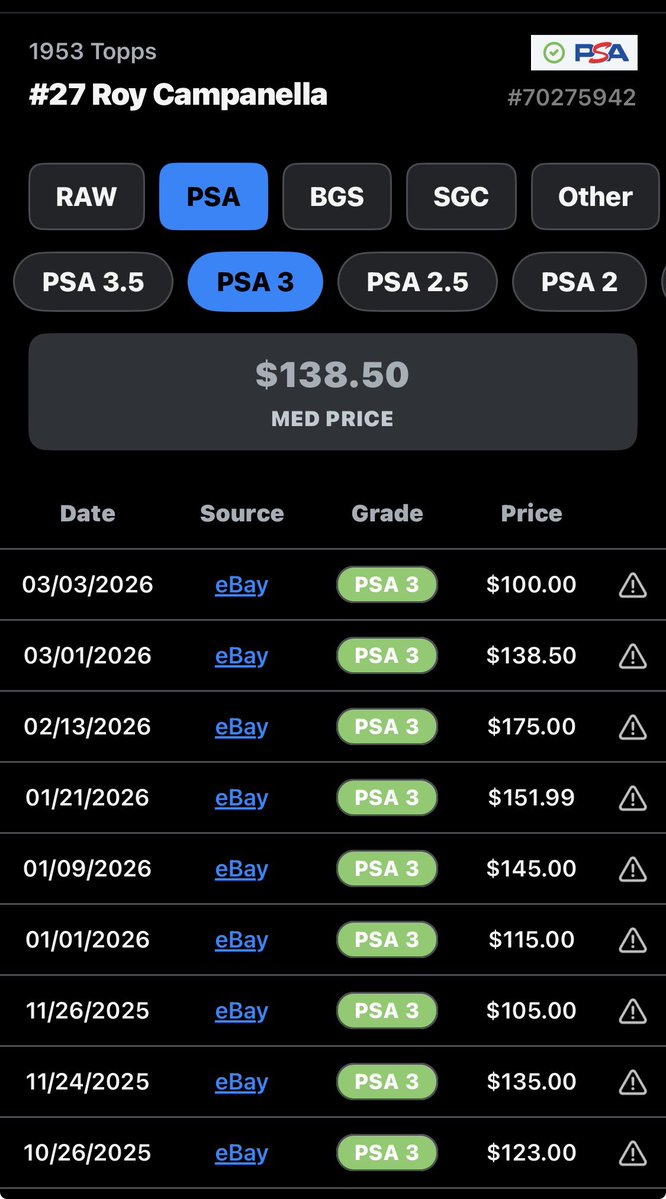This screenshot has width=666, height=1199.
Task: Tap warning triangle on the $115.00 sale
Action: coord(632,940)
